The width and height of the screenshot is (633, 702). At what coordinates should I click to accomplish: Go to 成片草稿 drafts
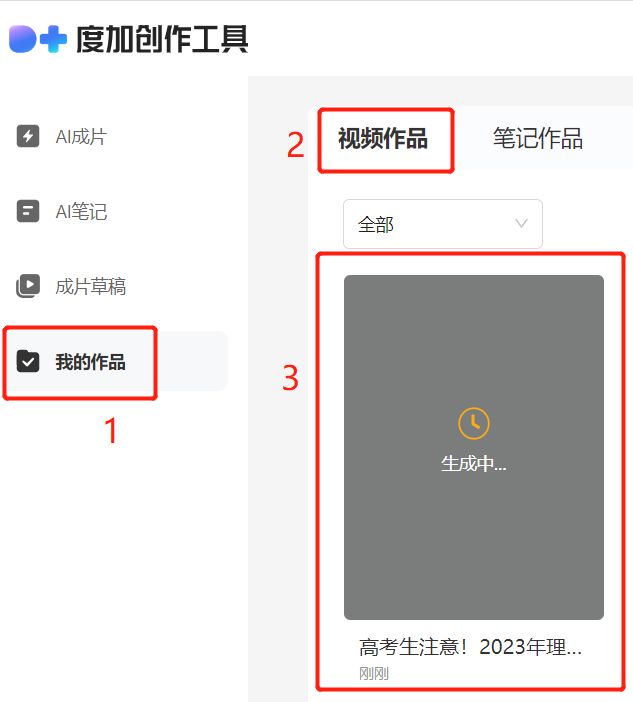click(x=90, y=287)
